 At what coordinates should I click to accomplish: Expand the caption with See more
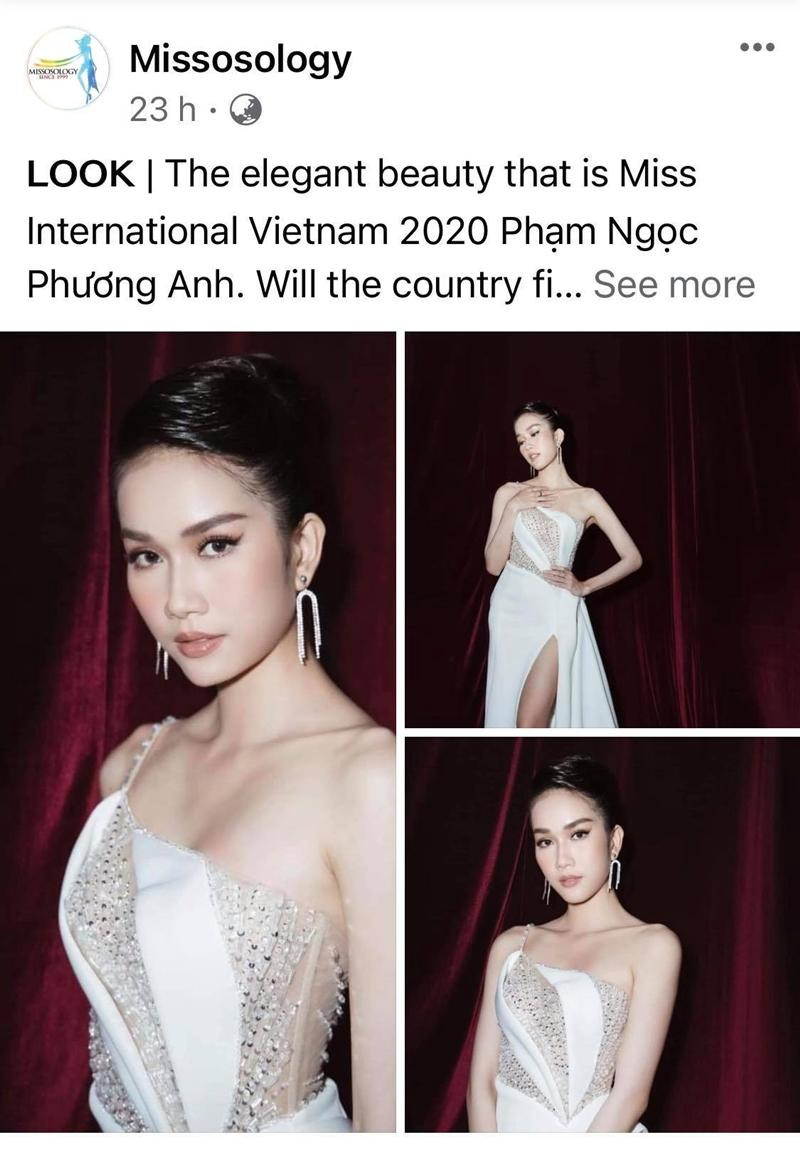pos(674,284)
